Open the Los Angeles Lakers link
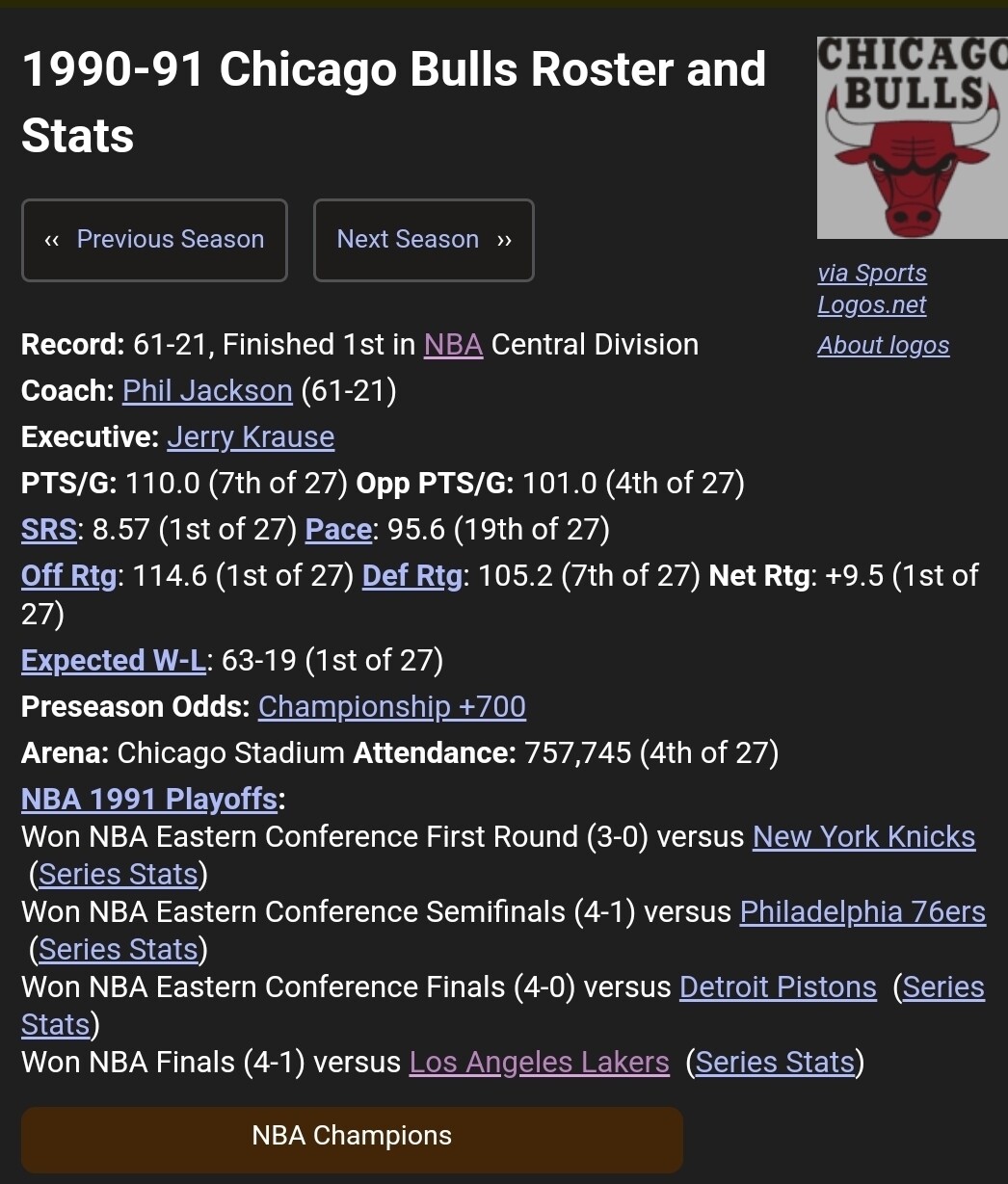 (x=539, y=1063)
